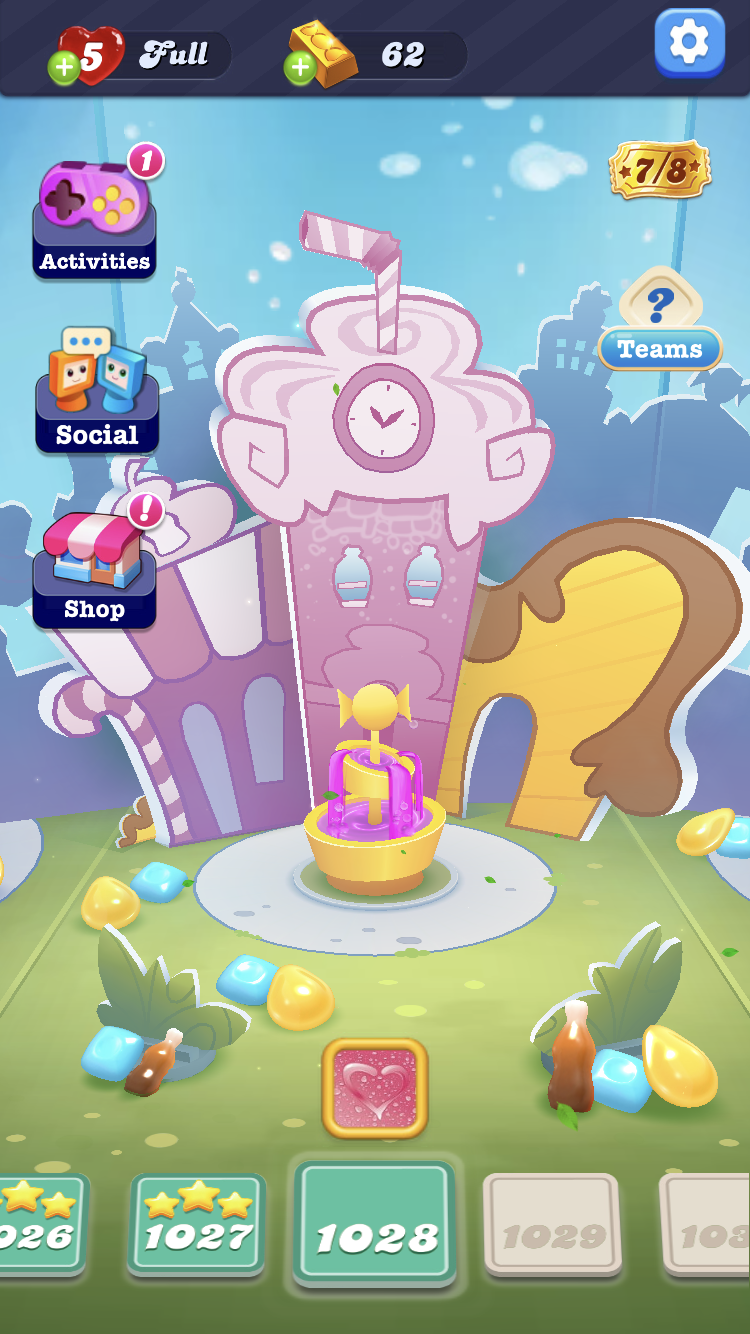Tap the pink heart tile
Screen dimensions: 750x1334
[x=375, y=1088]
